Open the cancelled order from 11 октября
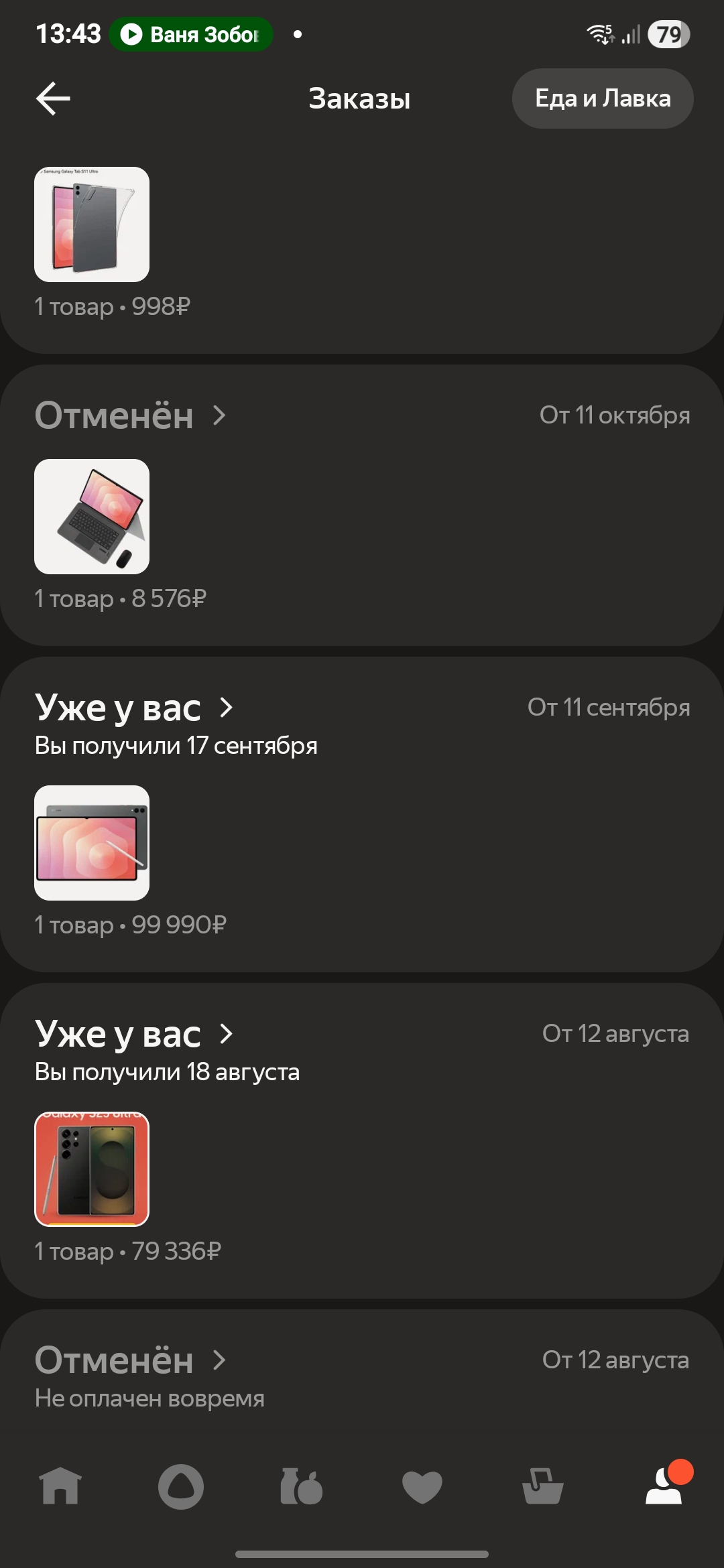This screenshot has width=724, height=1568. pos(131,415)
